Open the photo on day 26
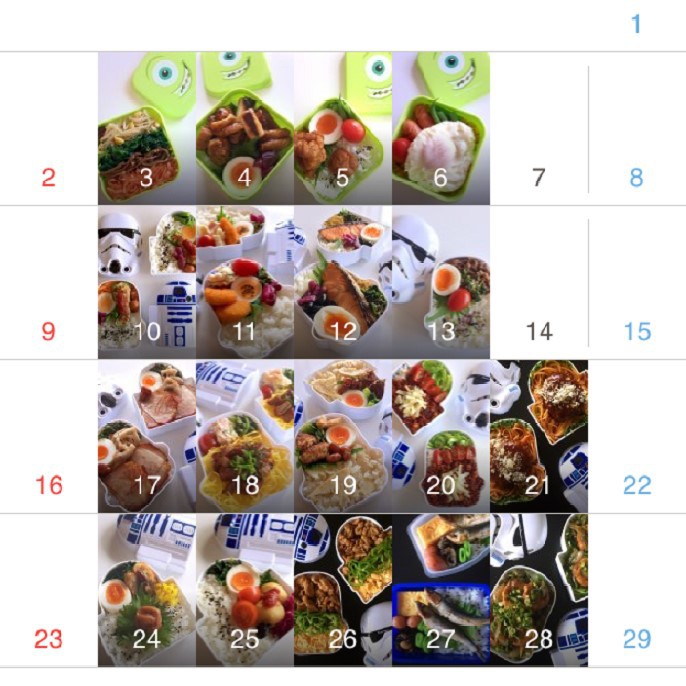686x686 pixels. pyautogui.click(x=343, y=590)
